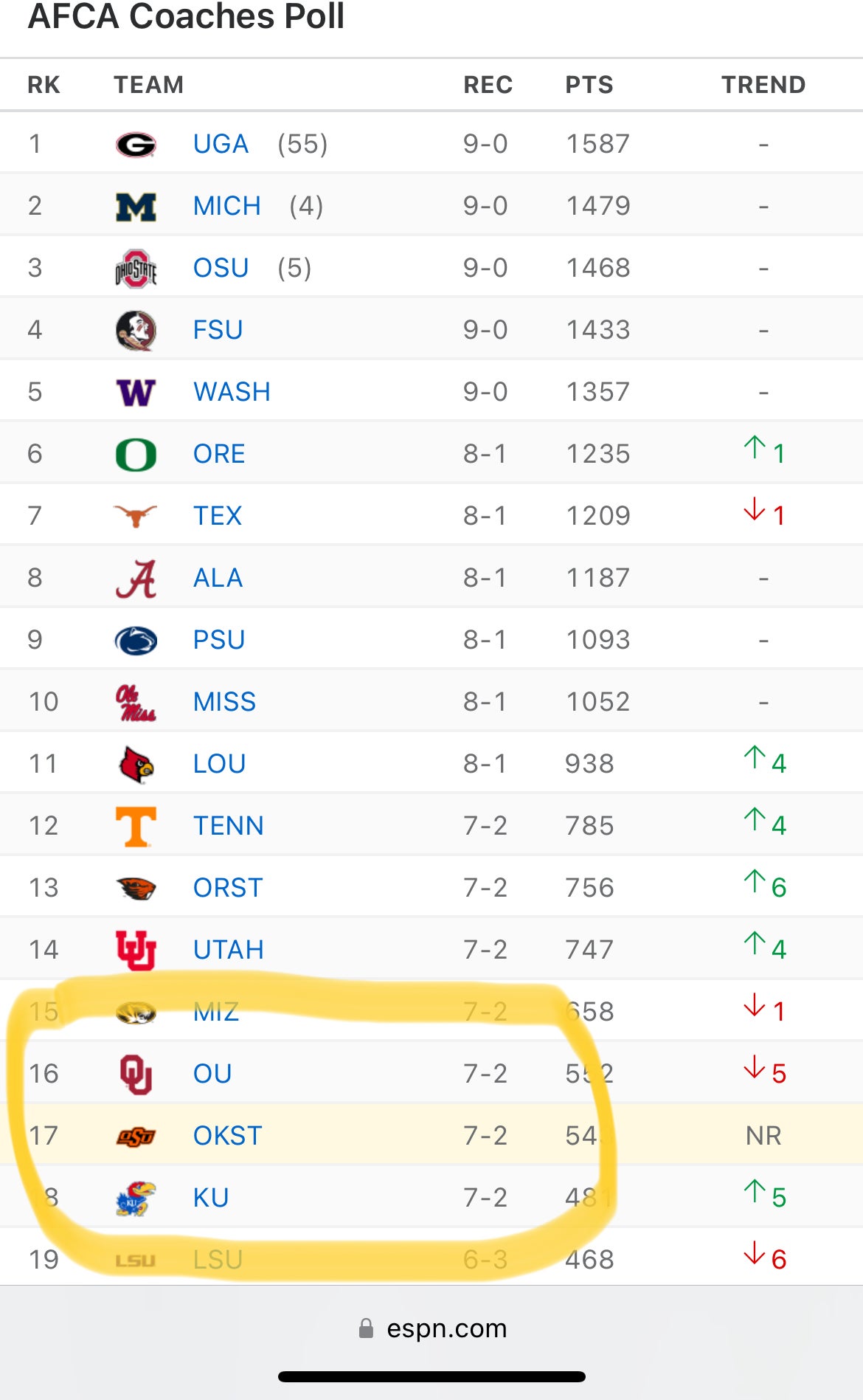Click the Oregon O logo
This screenshot has height=1400, width=863.
(136, 453)
